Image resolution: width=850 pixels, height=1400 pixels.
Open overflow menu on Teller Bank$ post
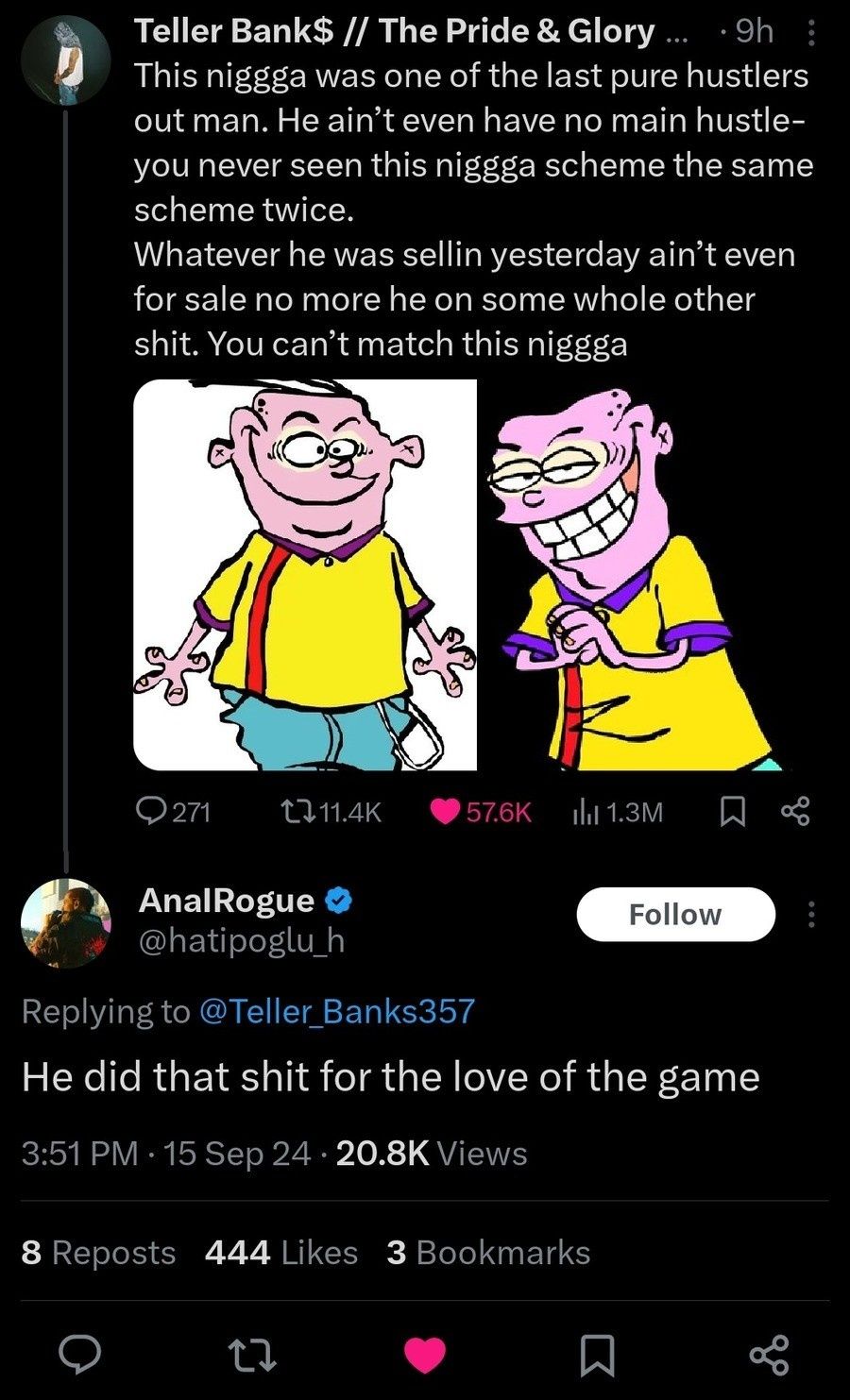pos(810,33)
